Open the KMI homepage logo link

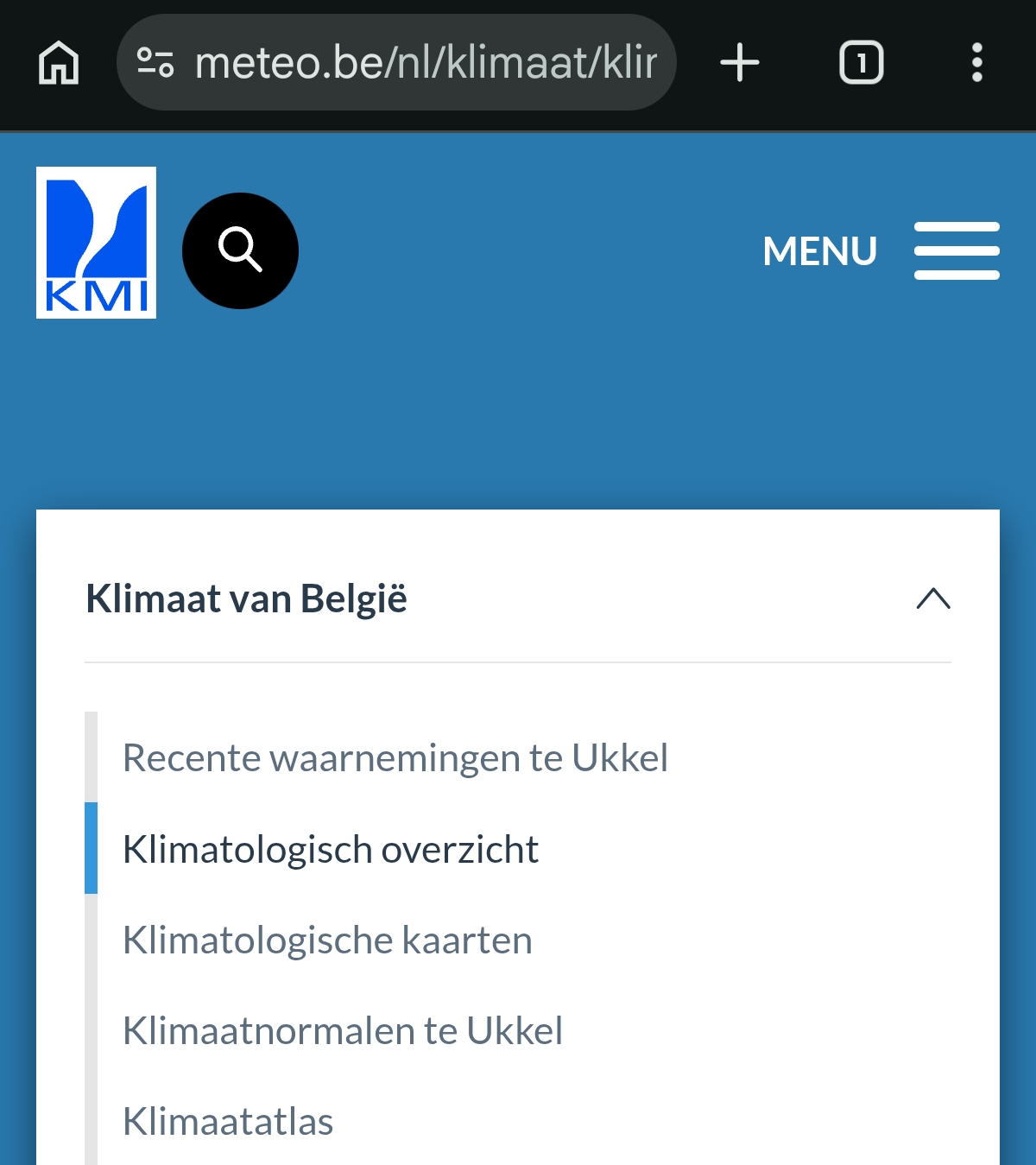(96, 243)
